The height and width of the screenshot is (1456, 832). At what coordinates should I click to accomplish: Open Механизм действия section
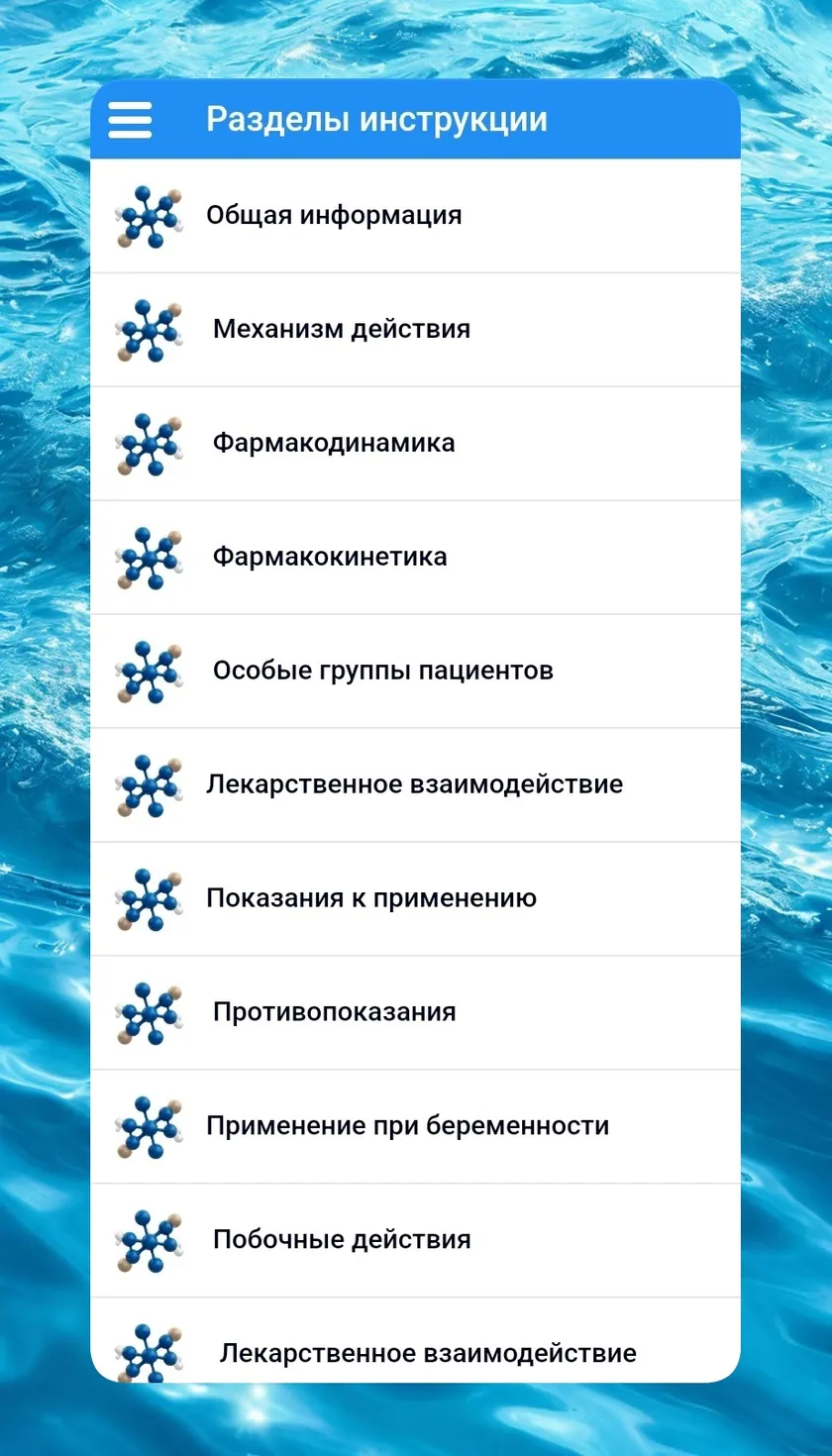[x=415, y=330]
